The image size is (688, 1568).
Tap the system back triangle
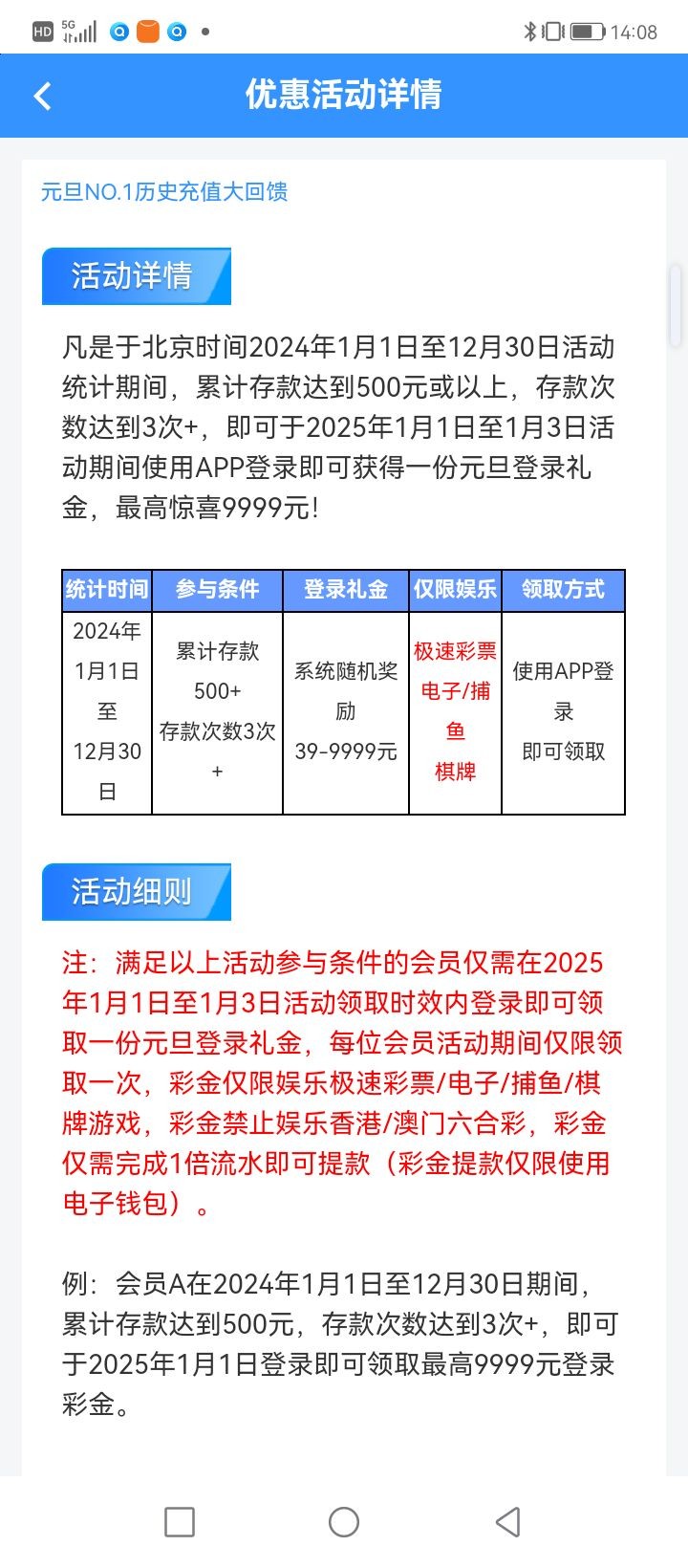point(508,1521)
